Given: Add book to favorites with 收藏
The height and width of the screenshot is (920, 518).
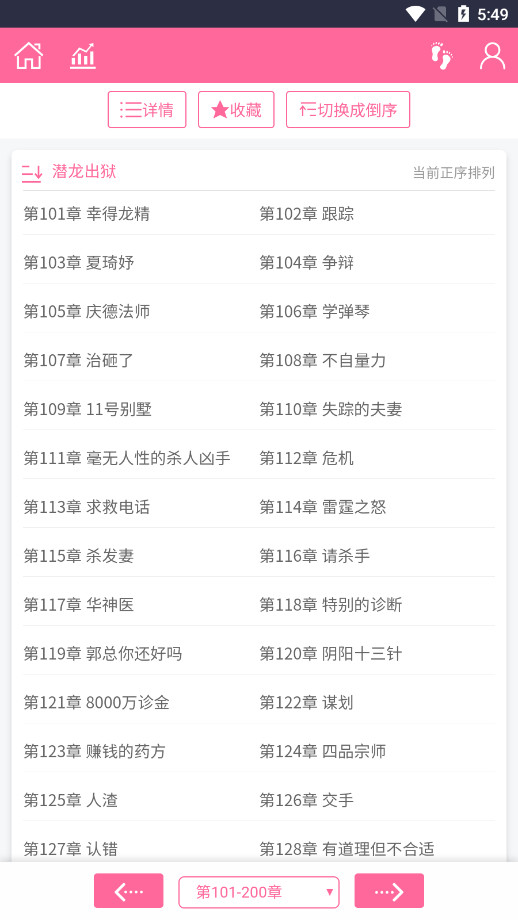Looking at the screenshot, I should click(x=236, y=110).
